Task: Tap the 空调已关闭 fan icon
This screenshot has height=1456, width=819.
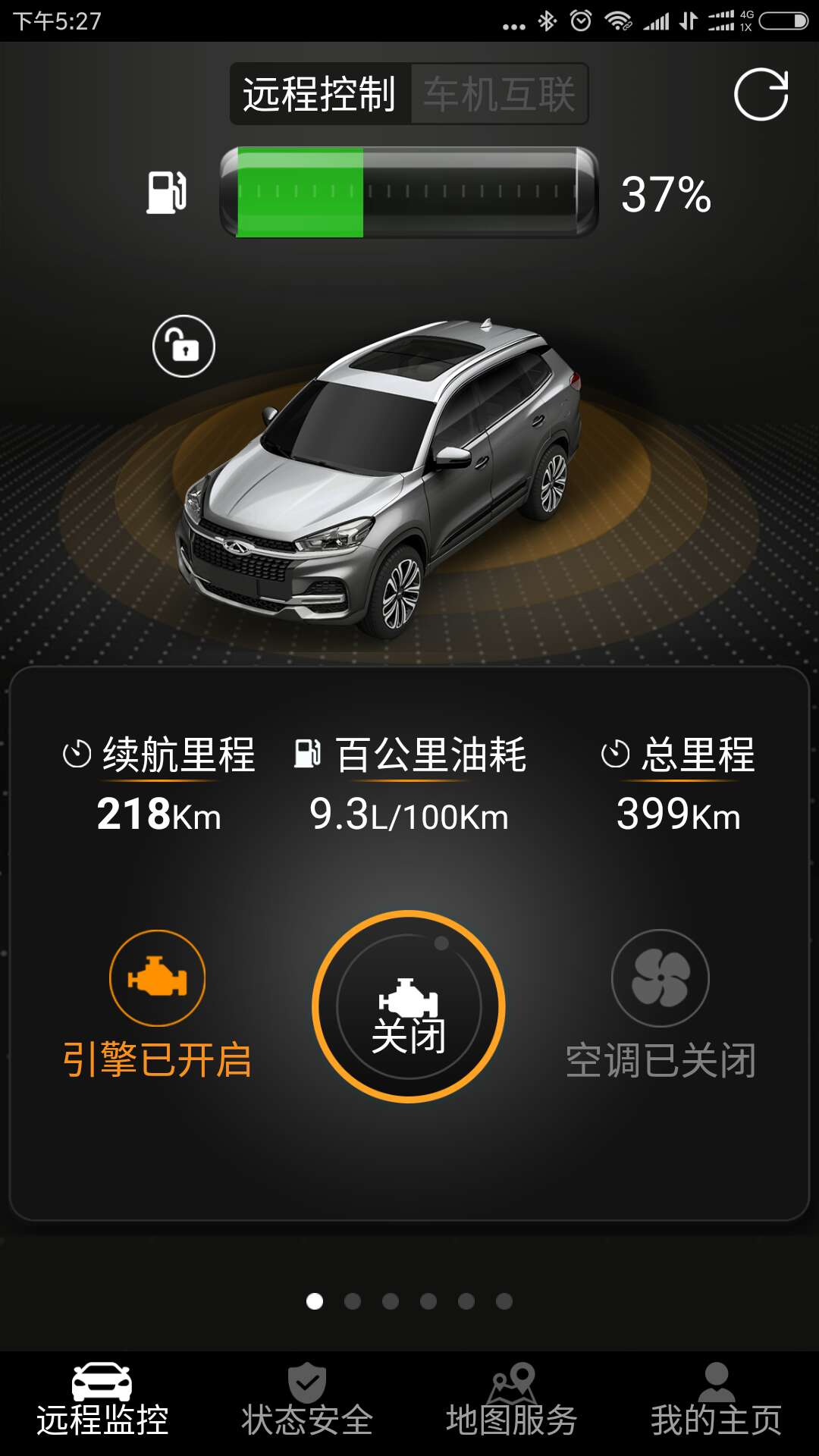Action: click(661, 977)
